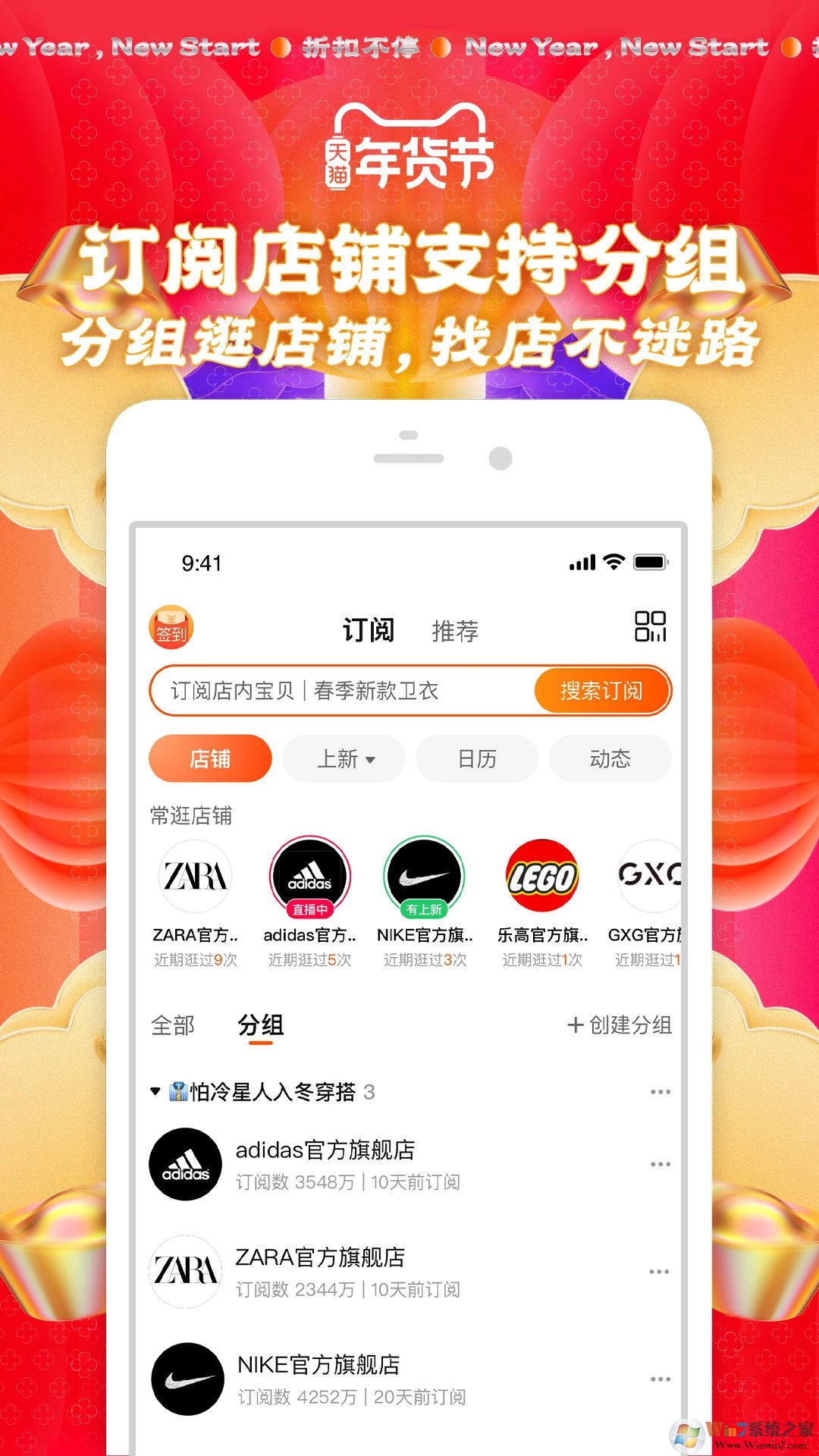Expand the 上新 dropdown arrow

click(x=370, y=759)
